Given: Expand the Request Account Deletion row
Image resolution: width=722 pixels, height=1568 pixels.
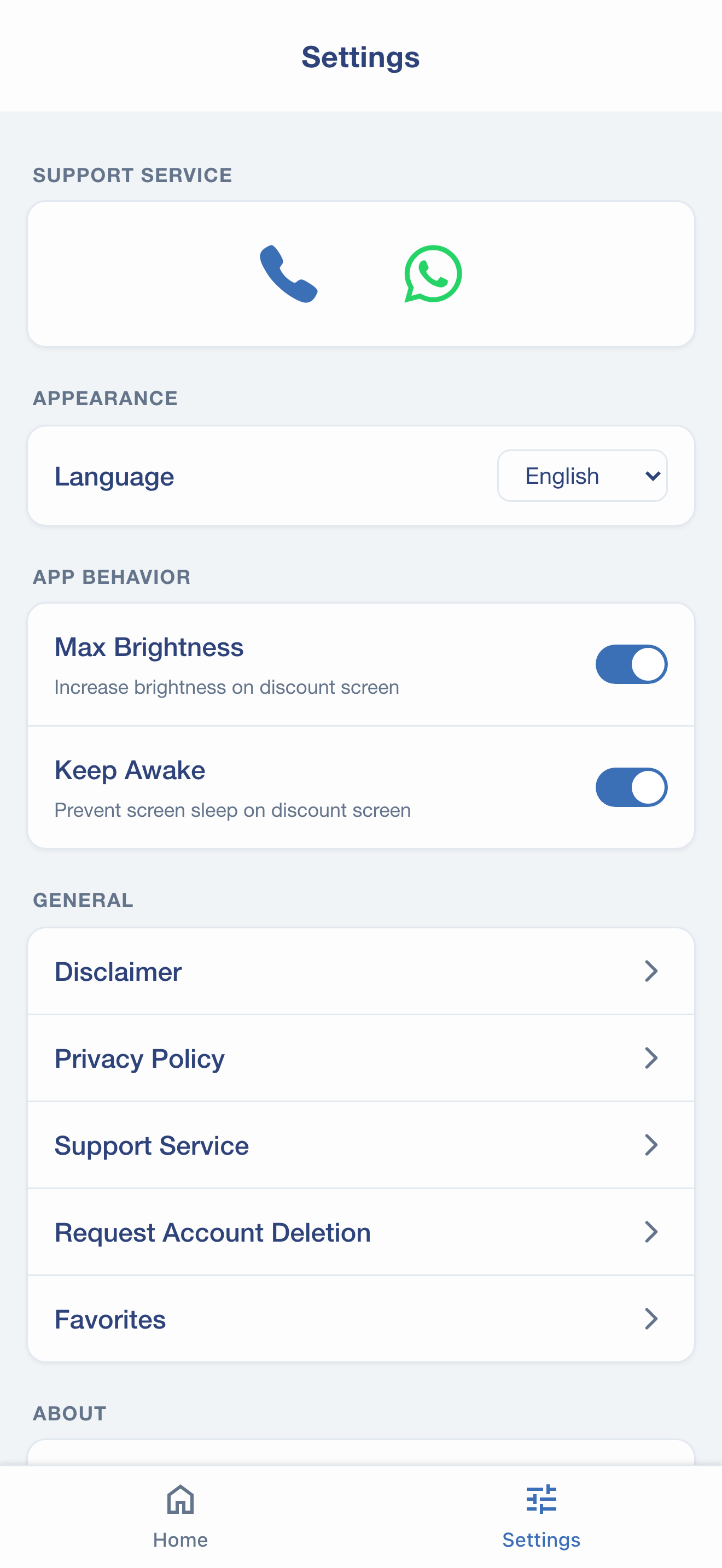Looking at the screenshot, I should [361, 1232].
